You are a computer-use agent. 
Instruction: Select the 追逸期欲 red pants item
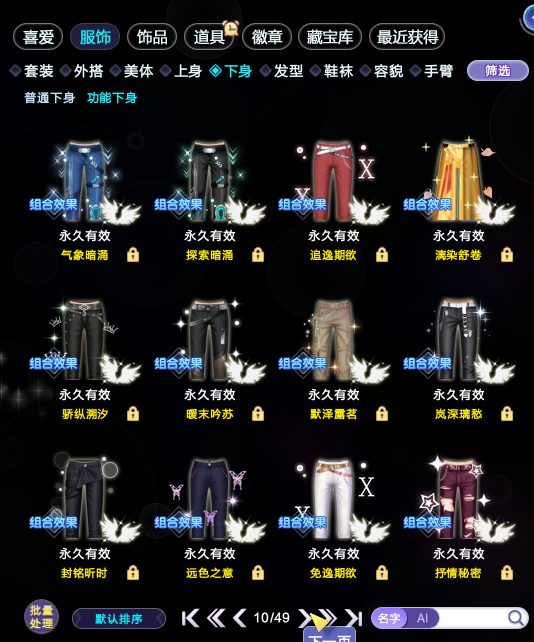[x=334, y=201]
